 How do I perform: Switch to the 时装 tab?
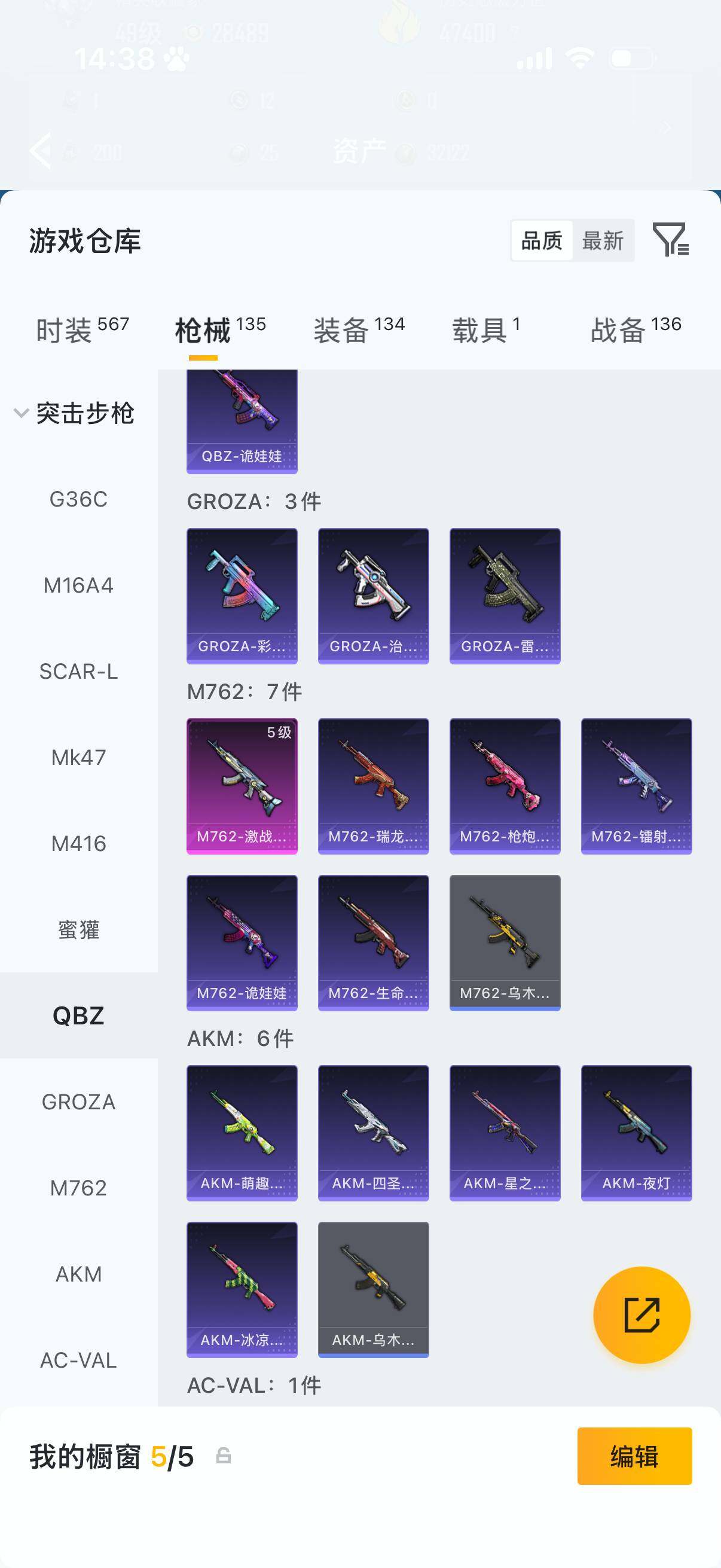tap(82, 330)
